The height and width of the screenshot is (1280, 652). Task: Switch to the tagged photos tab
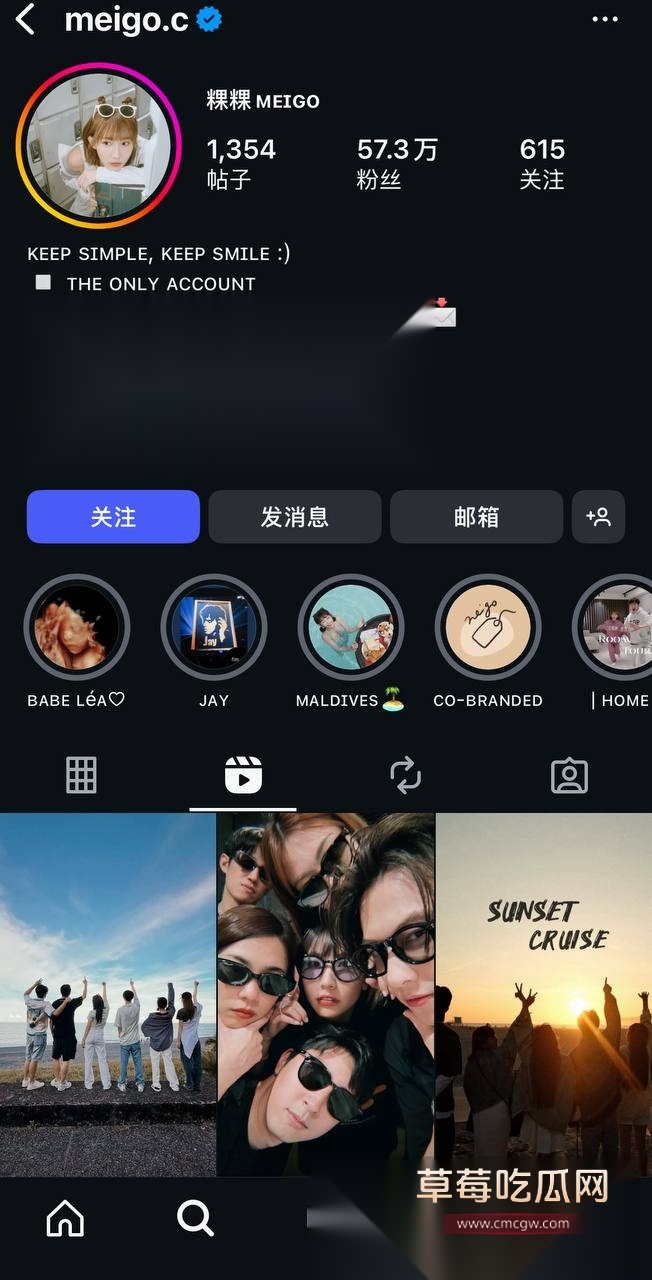pos(569,775)
